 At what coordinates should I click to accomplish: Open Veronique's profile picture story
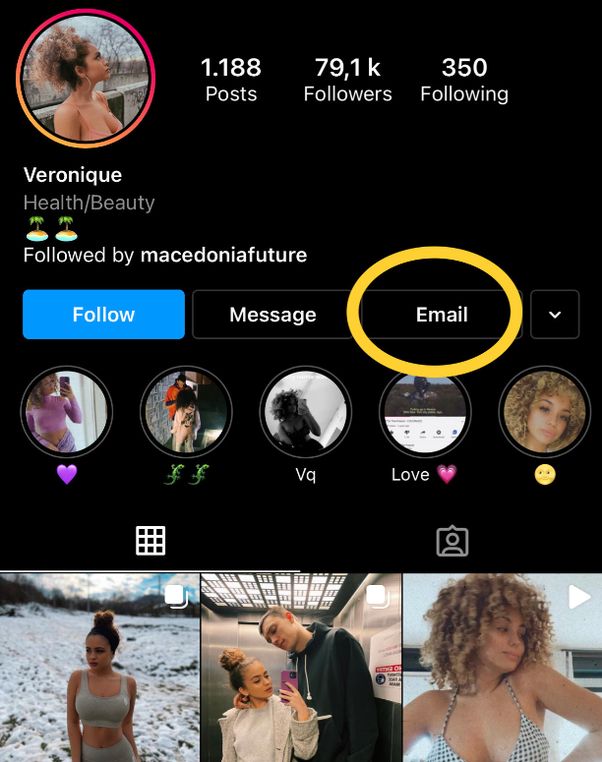tap(86, 77)
